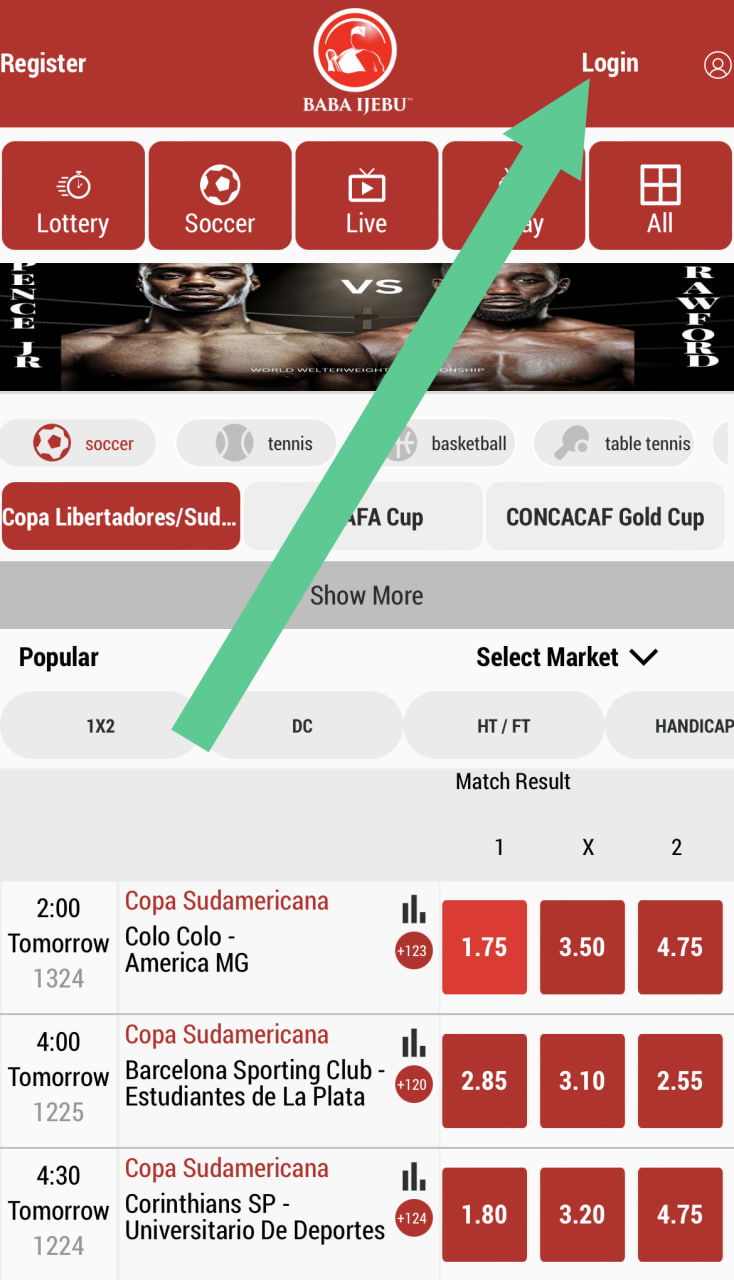Open the user account profile icon
This screenshot has height=1280, width=734.
716,63
